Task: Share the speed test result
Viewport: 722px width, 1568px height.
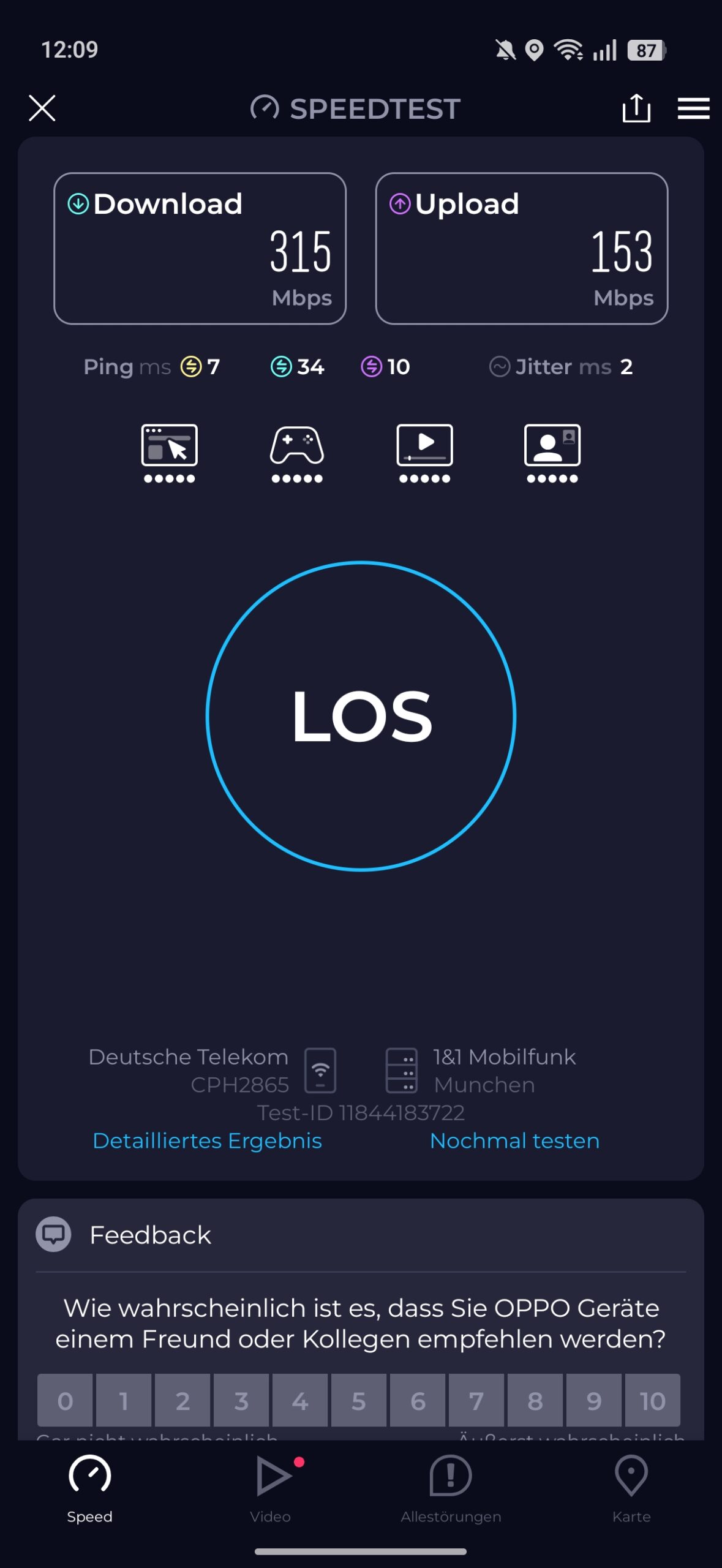Action: [636, 108]
